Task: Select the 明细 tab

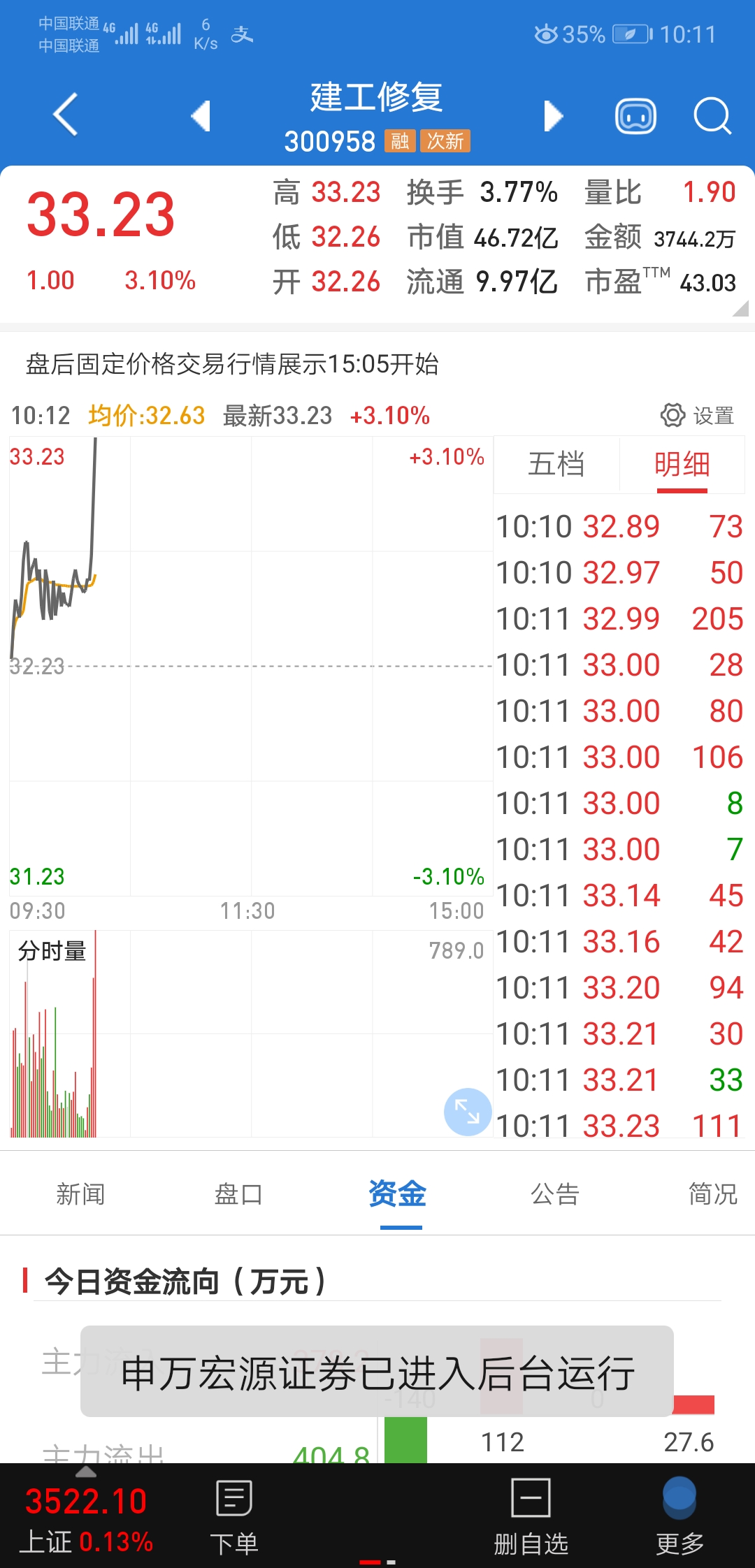Action: 682,464
